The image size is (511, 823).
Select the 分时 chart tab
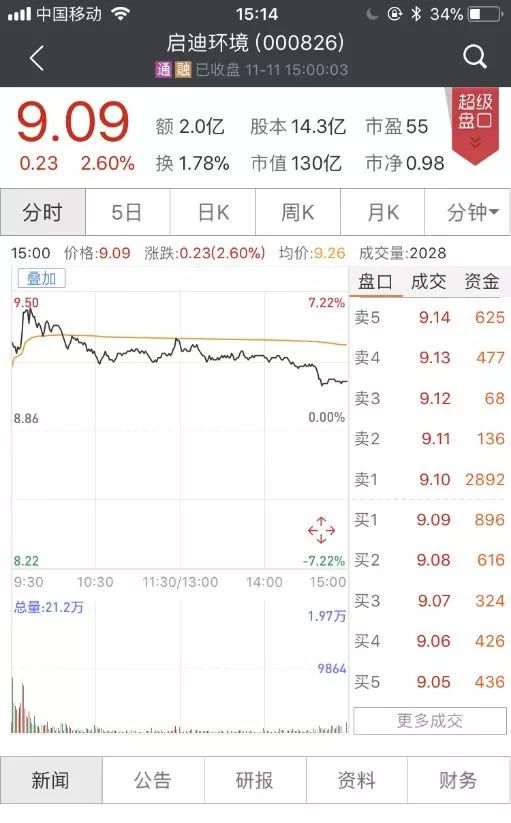point(43,212)
